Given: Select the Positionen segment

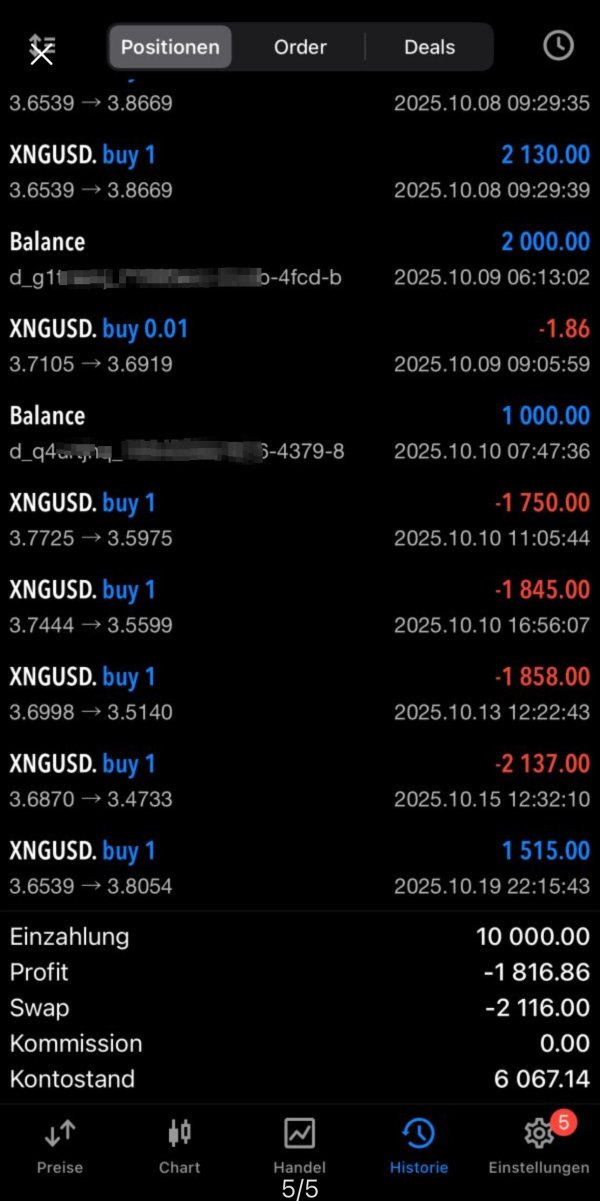Looking at the screenshot, I should (x=170, y=47).
